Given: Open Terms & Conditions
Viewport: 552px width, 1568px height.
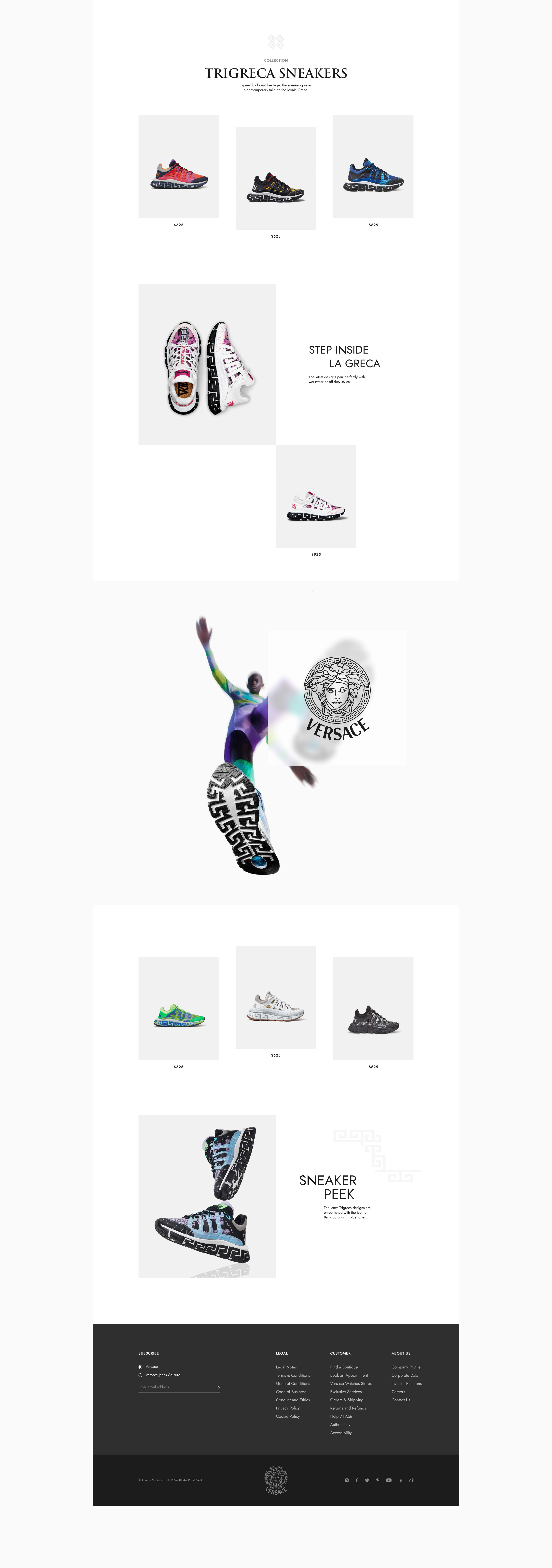Looking at the screenshot, I should (x=293, y=1375).
